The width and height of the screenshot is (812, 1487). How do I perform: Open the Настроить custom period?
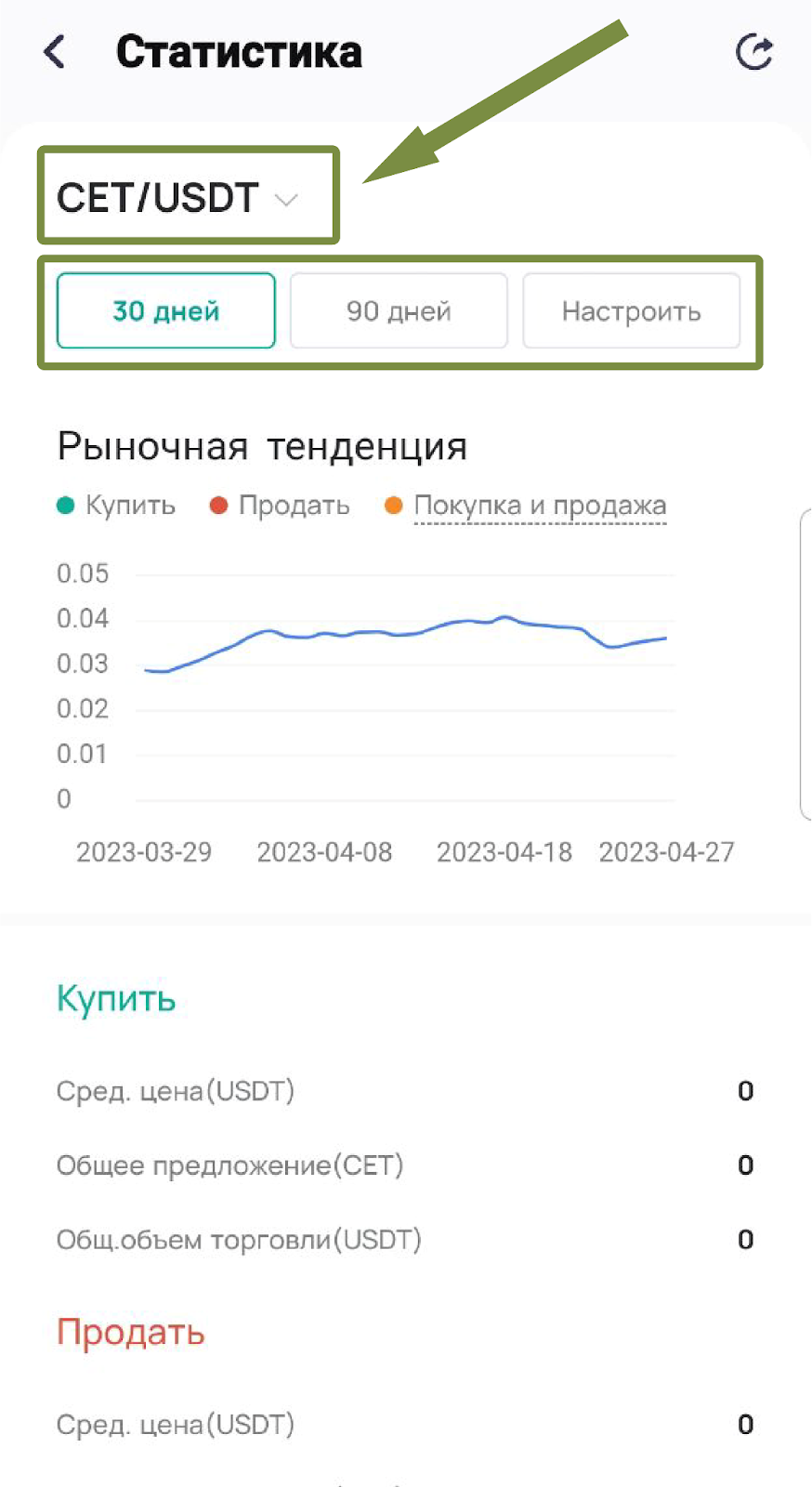point(632,310)
